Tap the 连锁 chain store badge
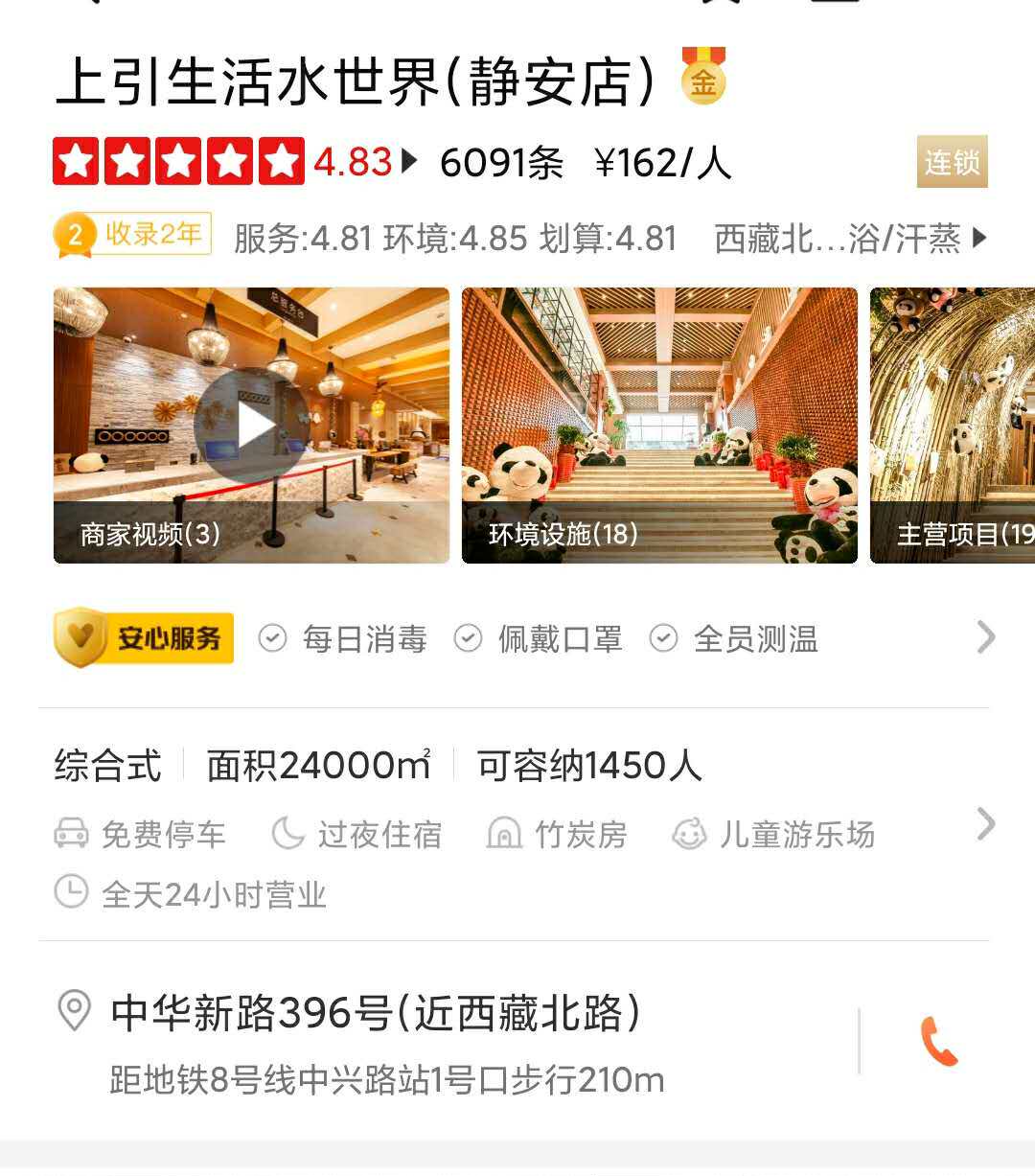 [952, 162]
